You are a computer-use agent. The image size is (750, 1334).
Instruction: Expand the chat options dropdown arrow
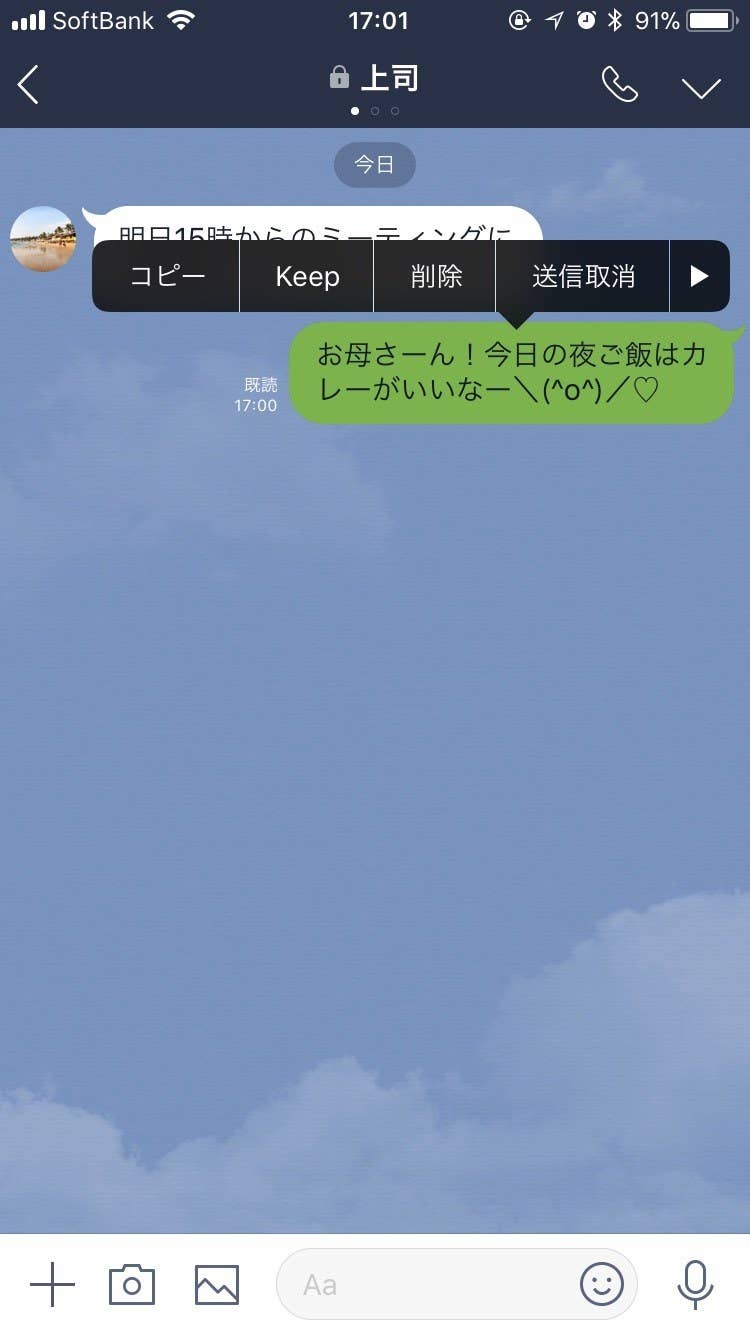(x=701, y=87)
